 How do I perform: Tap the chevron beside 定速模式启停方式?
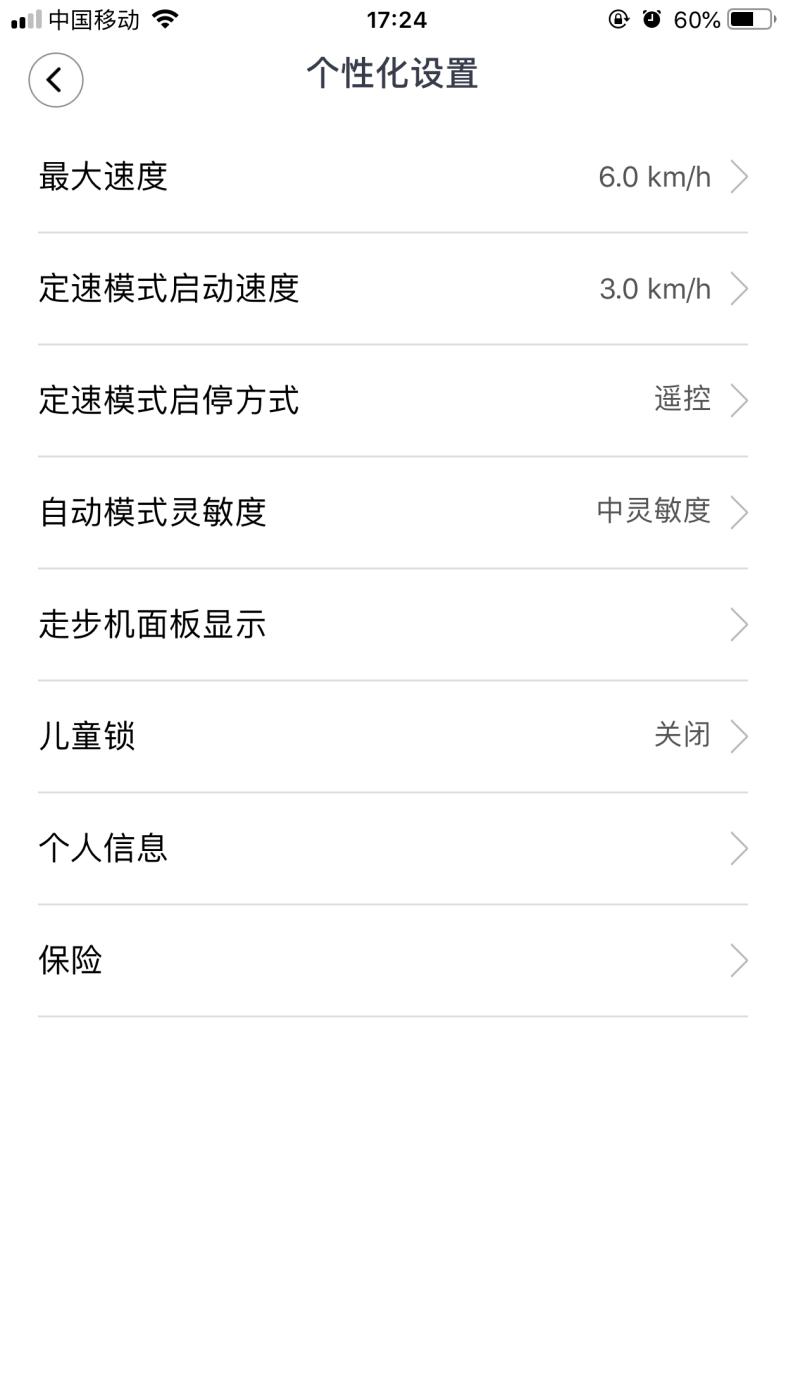[739, 400]
